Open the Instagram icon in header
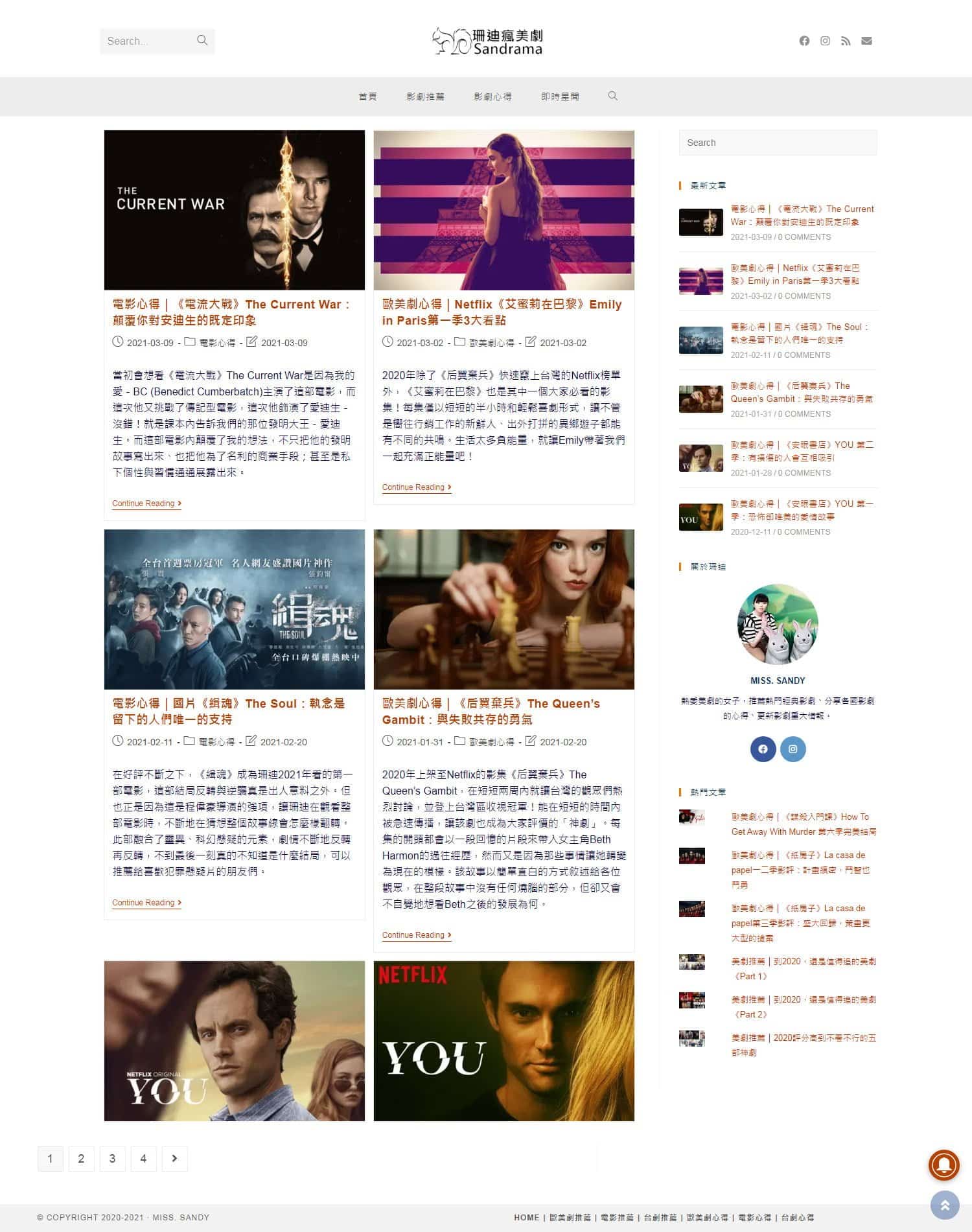 (x=825, y=41)
